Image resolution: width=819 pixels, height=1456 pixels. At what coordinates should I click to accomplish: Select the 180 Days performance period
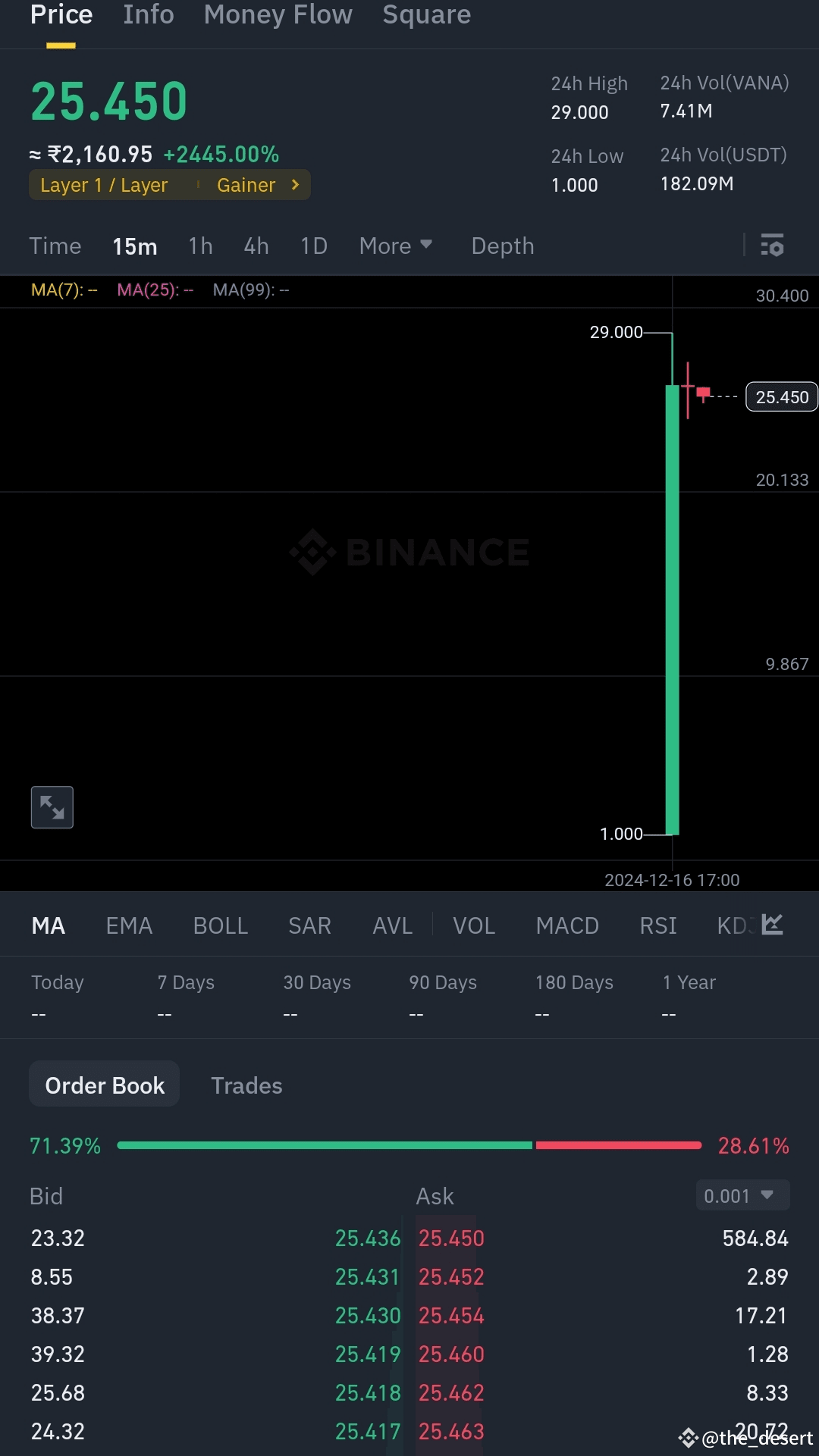pos(573,982)
